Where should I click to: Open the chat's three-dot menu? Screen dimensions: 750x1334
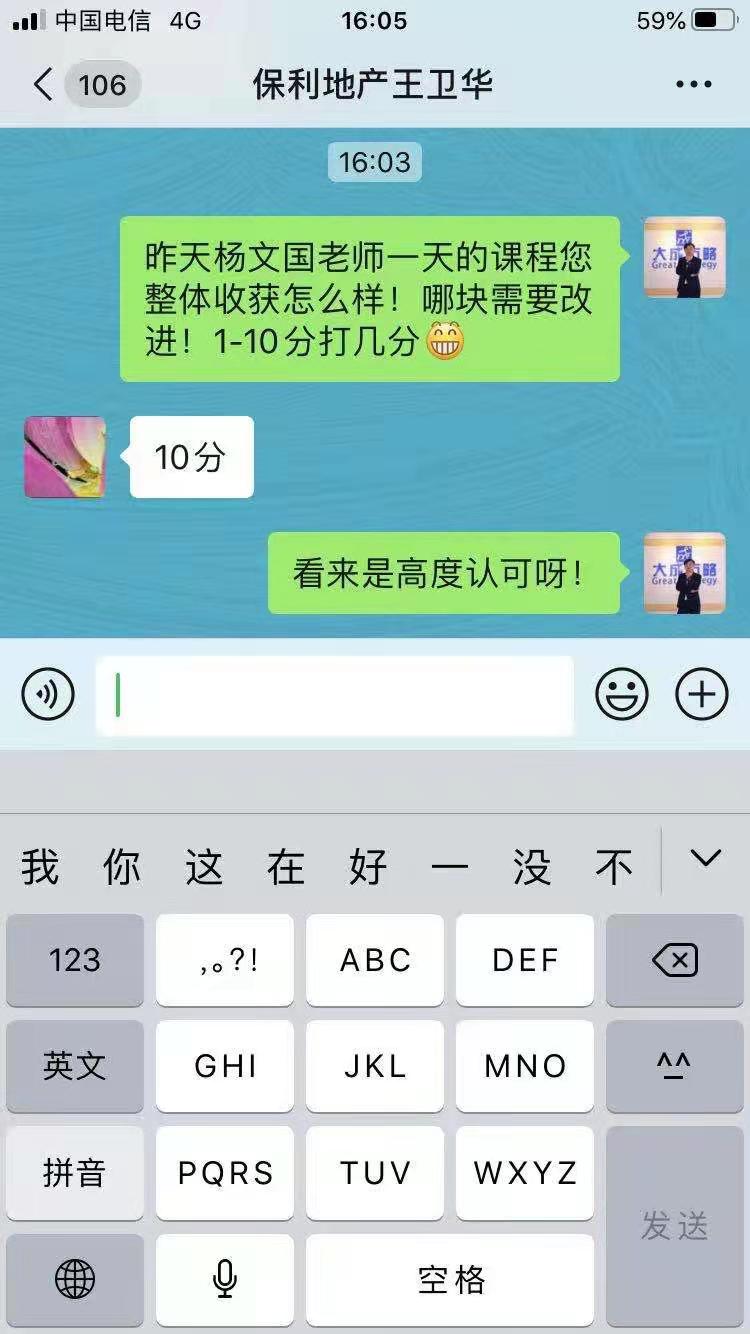point(693,85)
